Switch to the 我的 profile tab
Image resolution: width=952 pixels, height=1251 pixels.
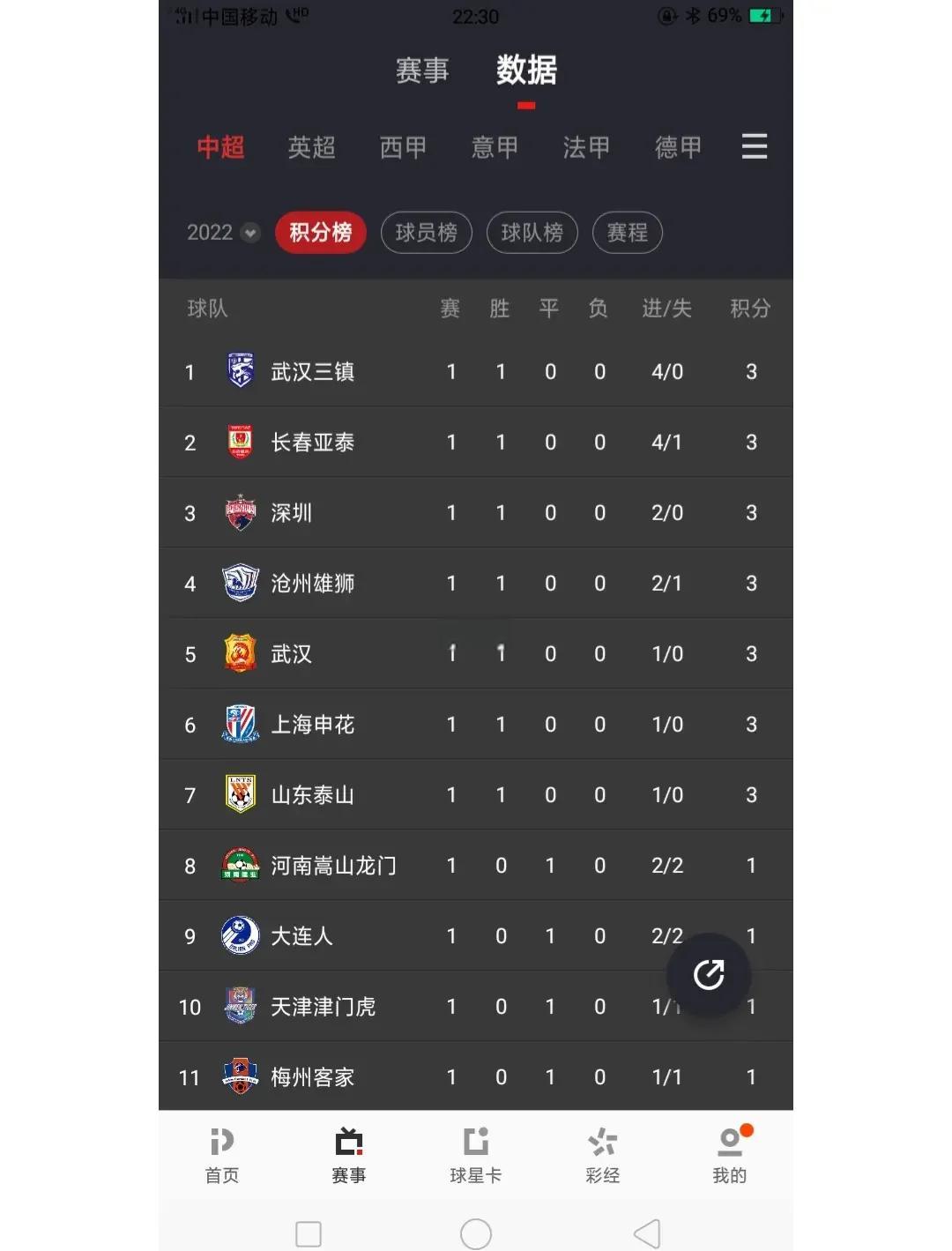730,1154
